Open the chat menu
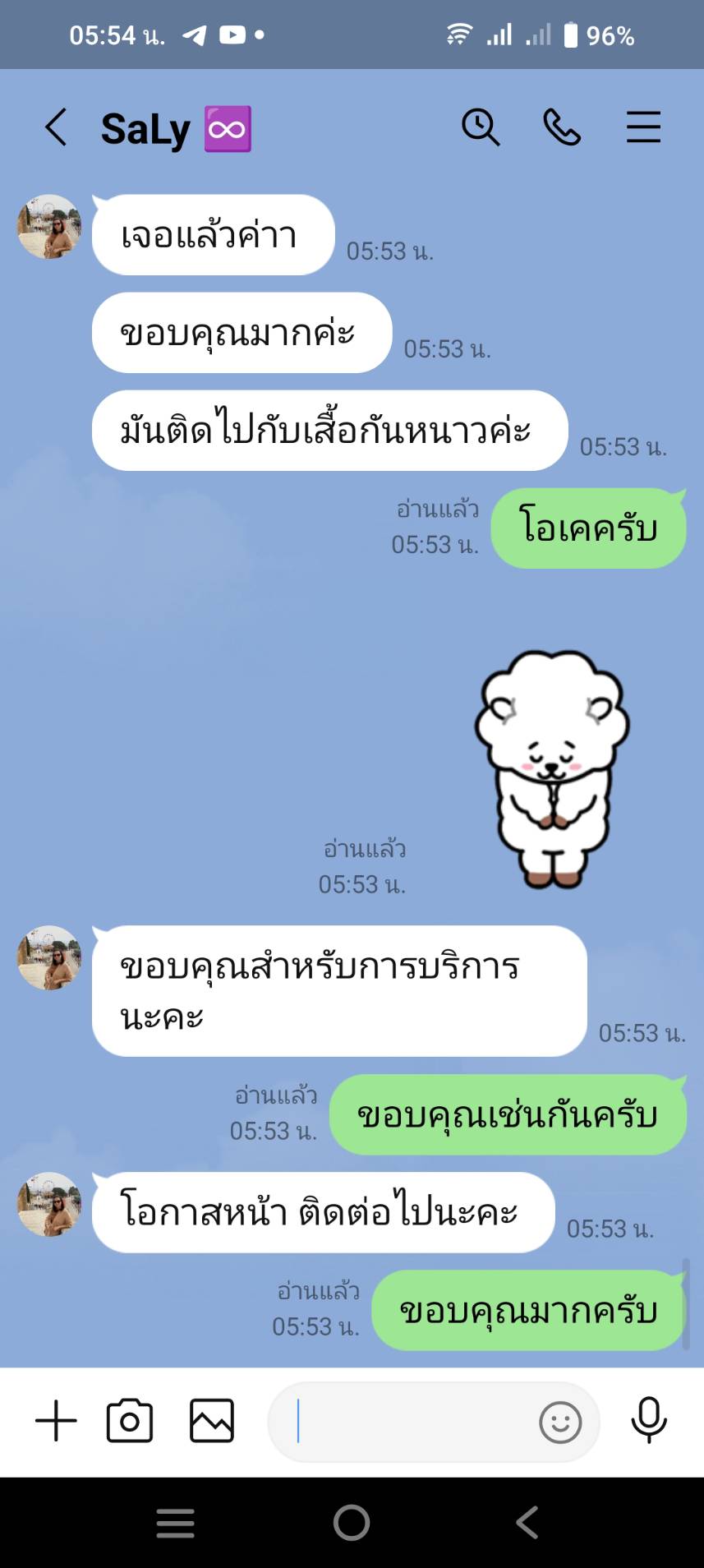The width and height of the screenshot is (704, 1568). [643, 128]
